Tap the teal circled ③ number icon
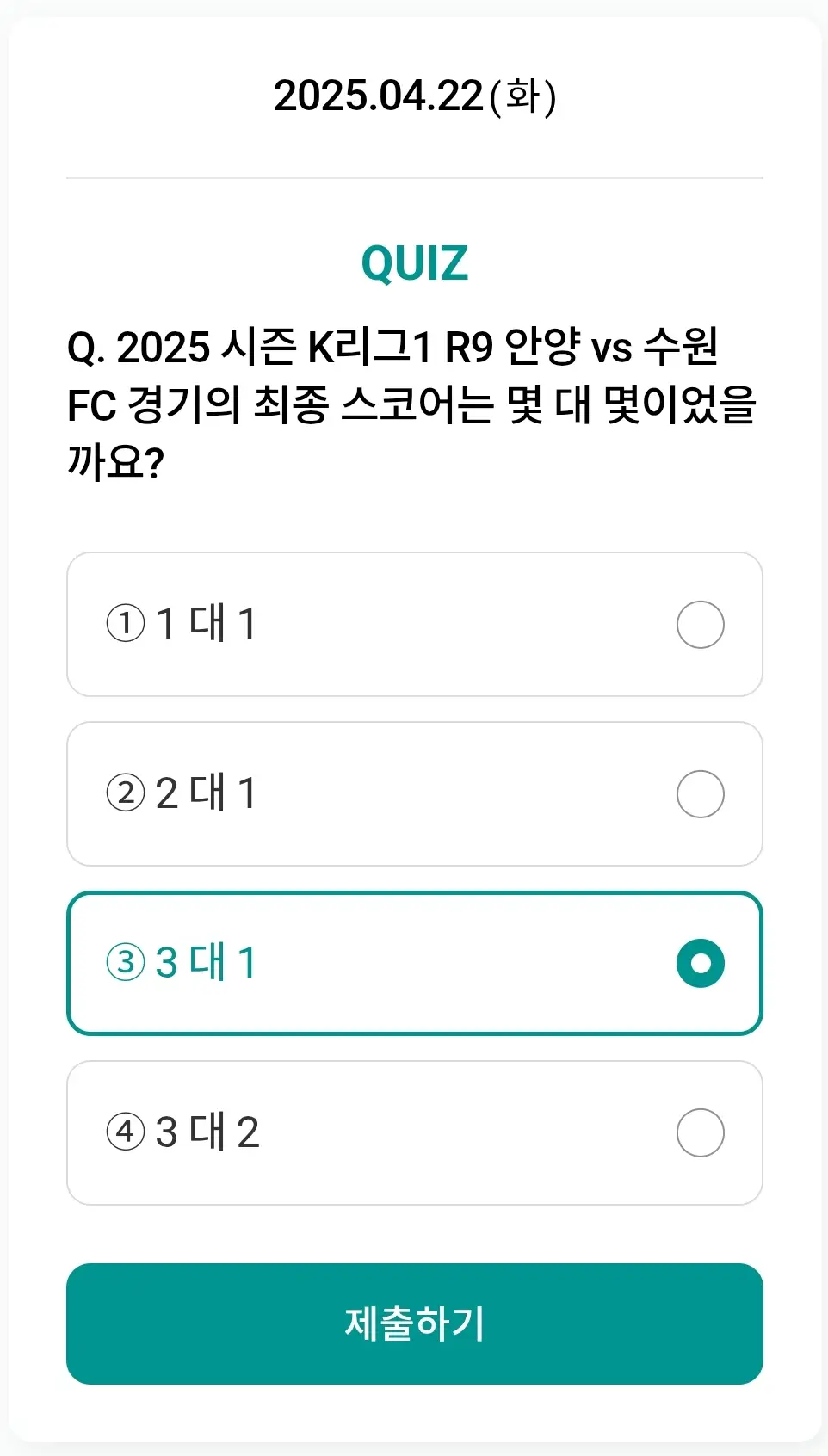 (x=126, y=964)
